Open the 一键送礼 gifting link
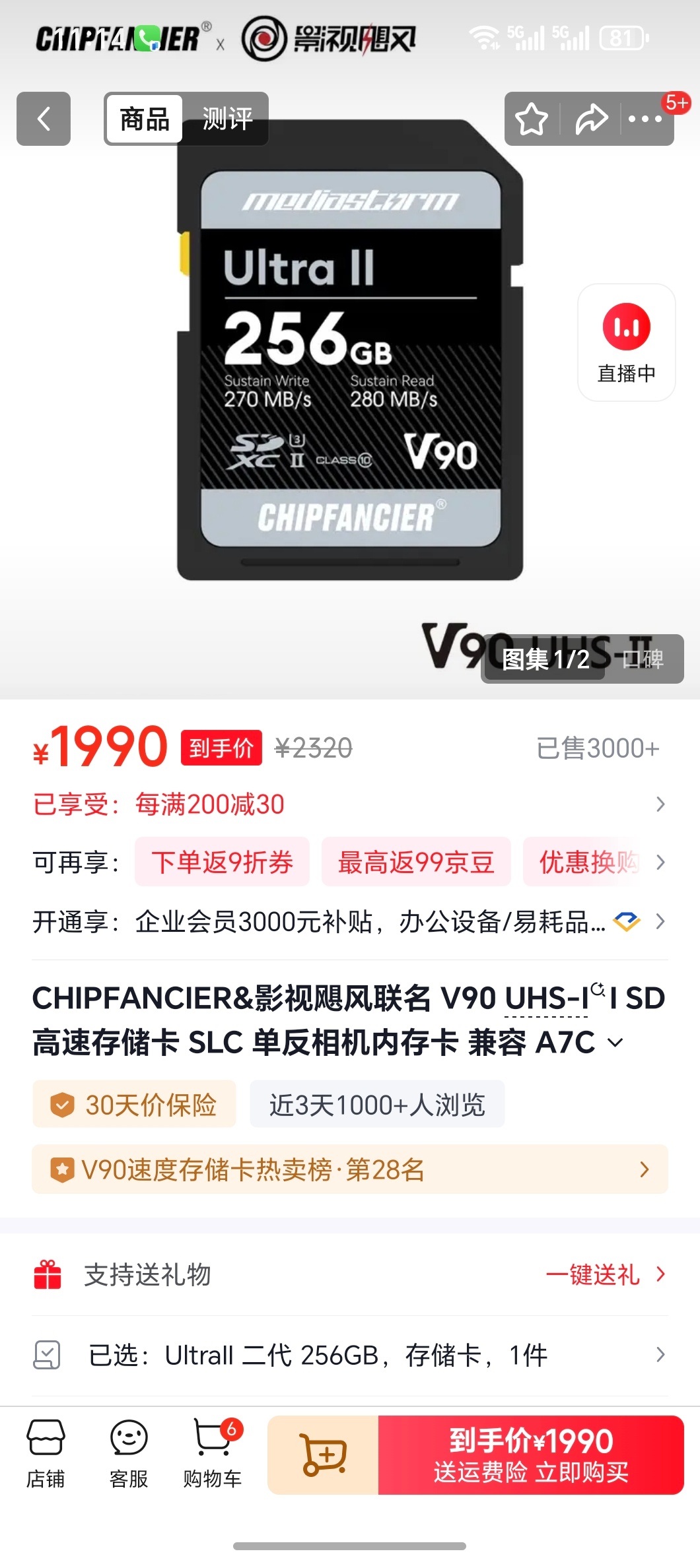This screenshot has height=1568, width=700. pyautogui.click(x=595, y=1275)
